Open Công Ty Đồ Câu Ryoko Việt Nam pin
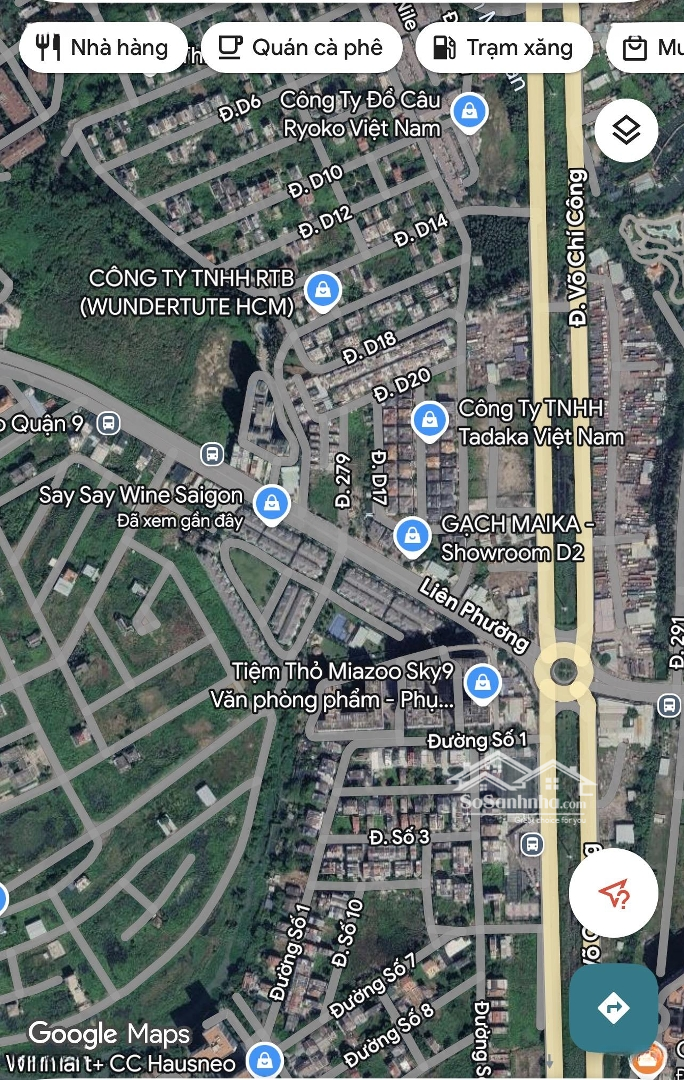 pyautogui.click(x=469, y=112)
